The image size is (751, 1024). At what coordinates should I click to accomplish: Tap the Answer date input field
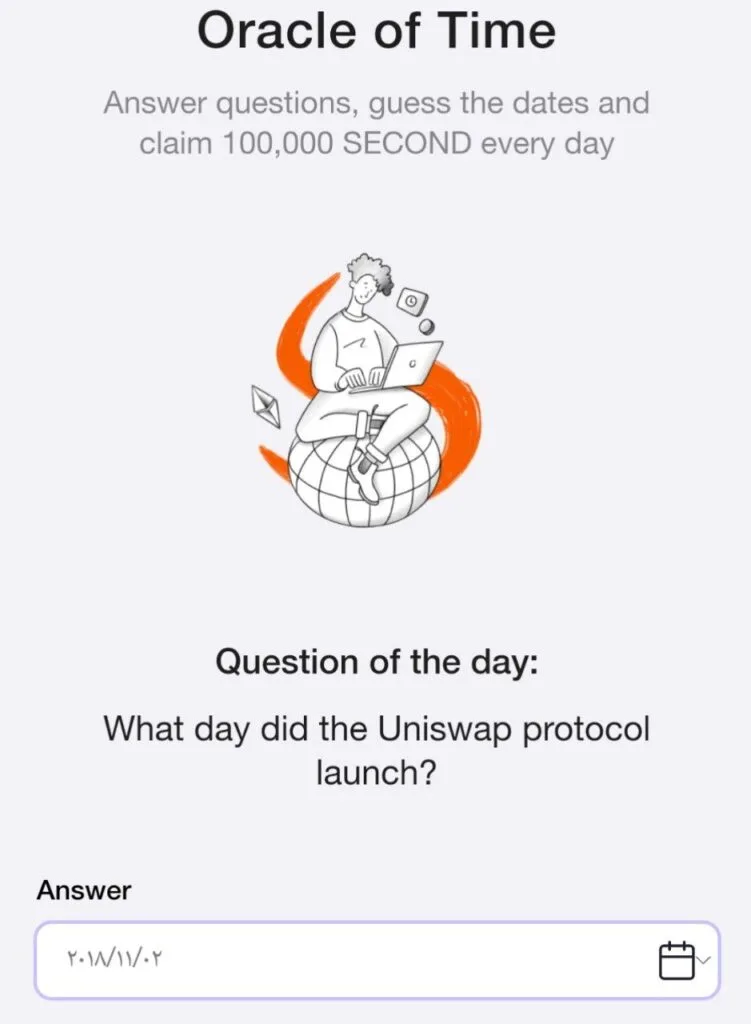[x=340, y=960]
